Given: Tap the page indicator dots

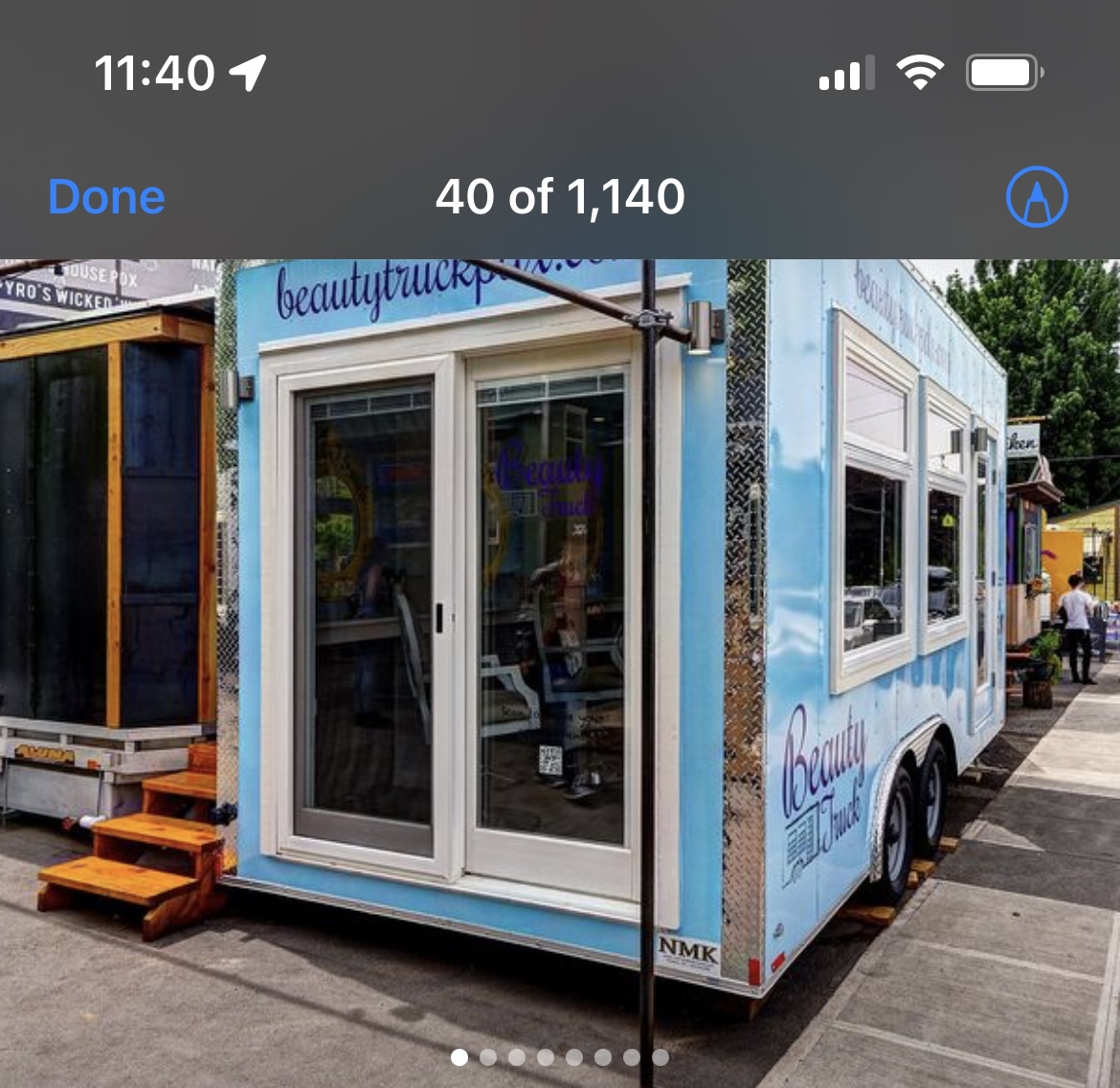Looking at the screenshot, I should pos(560,1057).
